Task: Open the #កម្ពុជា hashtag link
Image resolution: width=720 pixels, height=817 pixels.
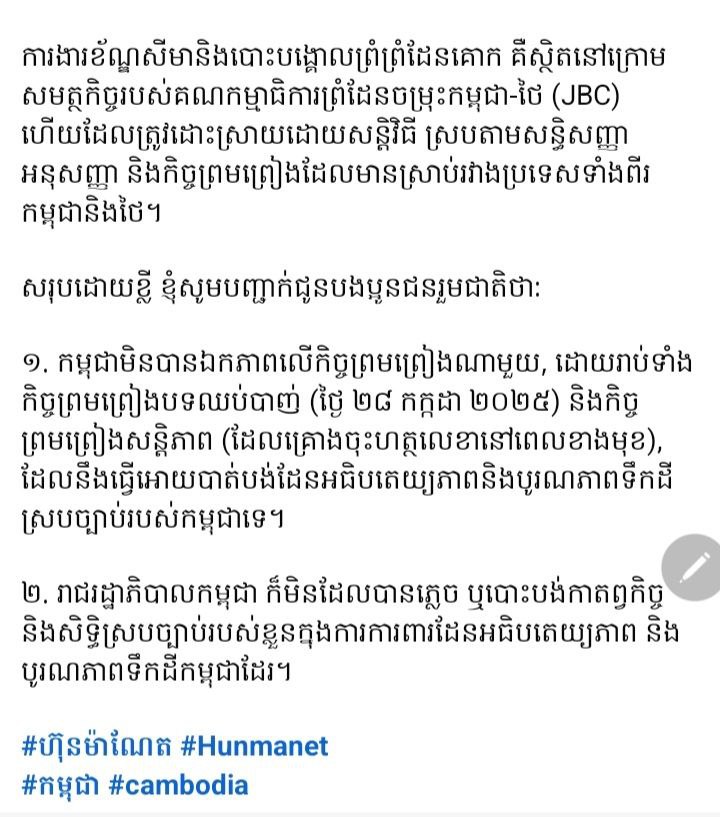Action: pyautogui.click(x=61, y=784)
